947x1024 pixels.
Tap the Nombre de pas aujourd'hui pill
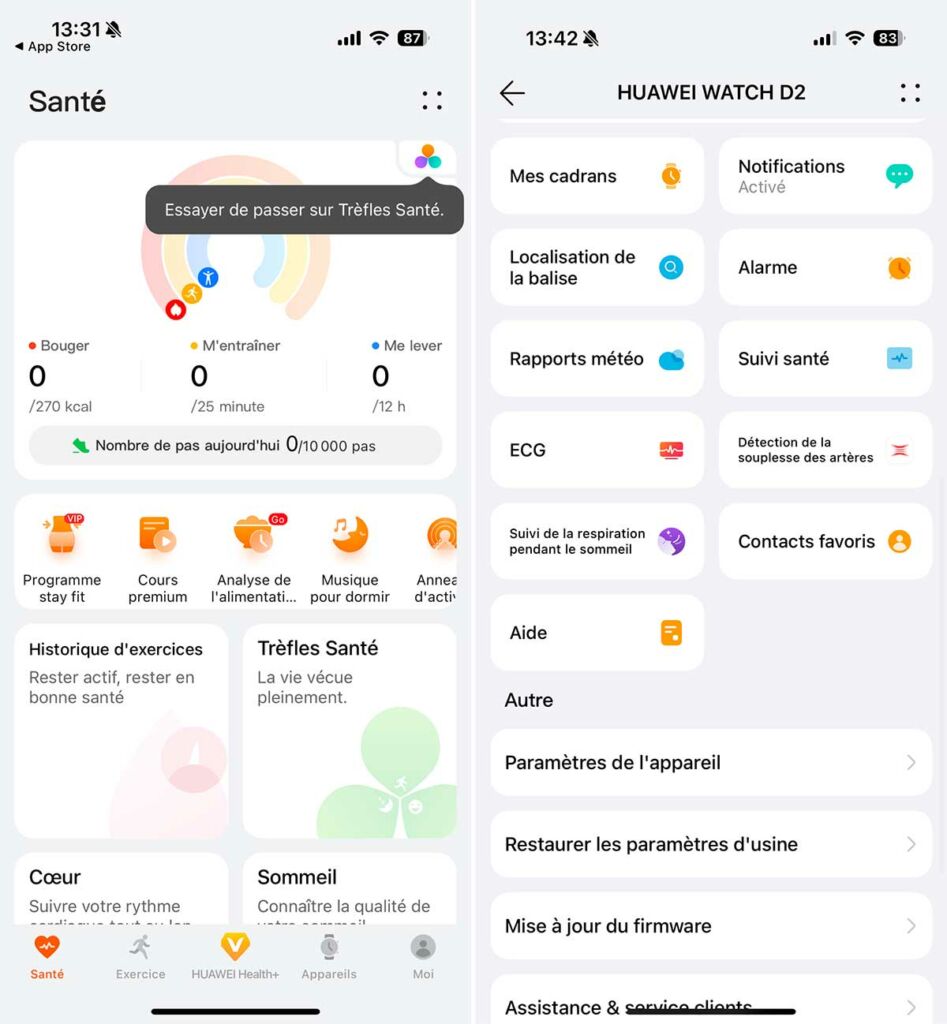coord(235,446)
